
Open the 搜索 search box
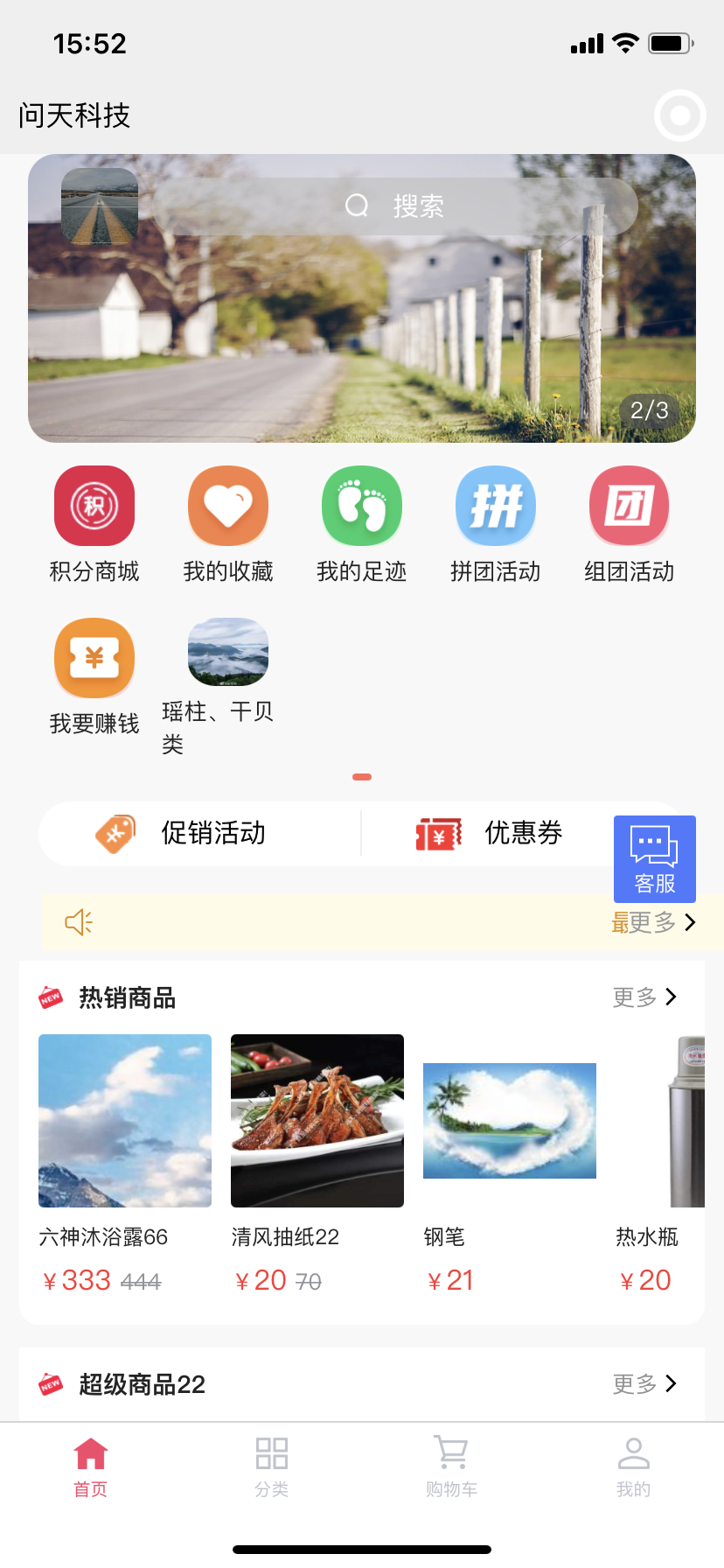[395, 206]
